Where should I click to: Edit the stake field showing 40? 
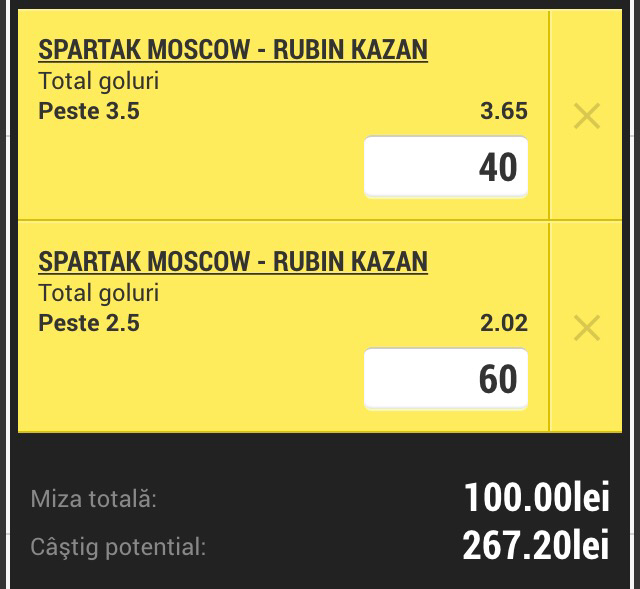tap(446, 167)
